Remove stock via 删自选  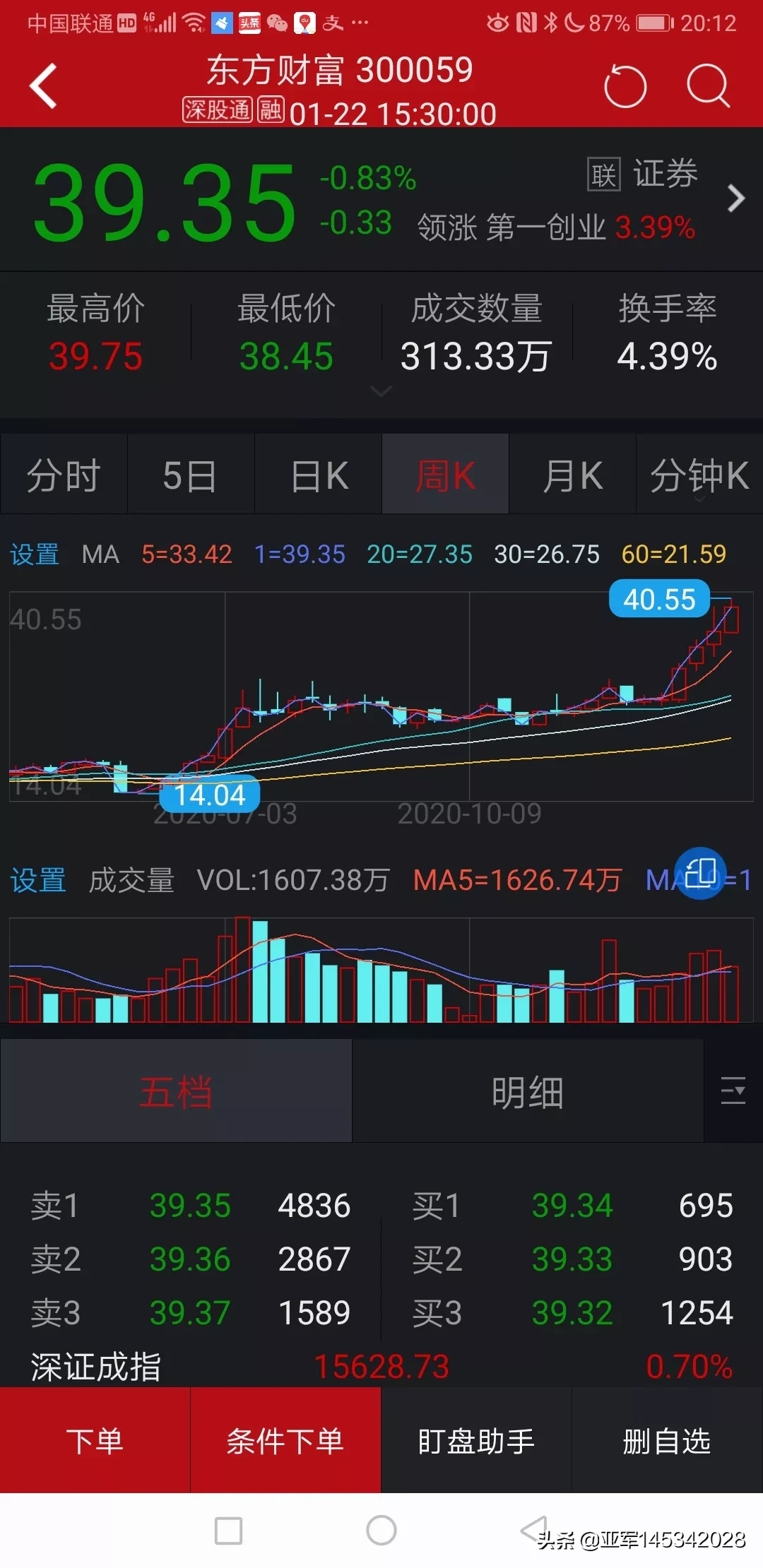pos(666,1441)
